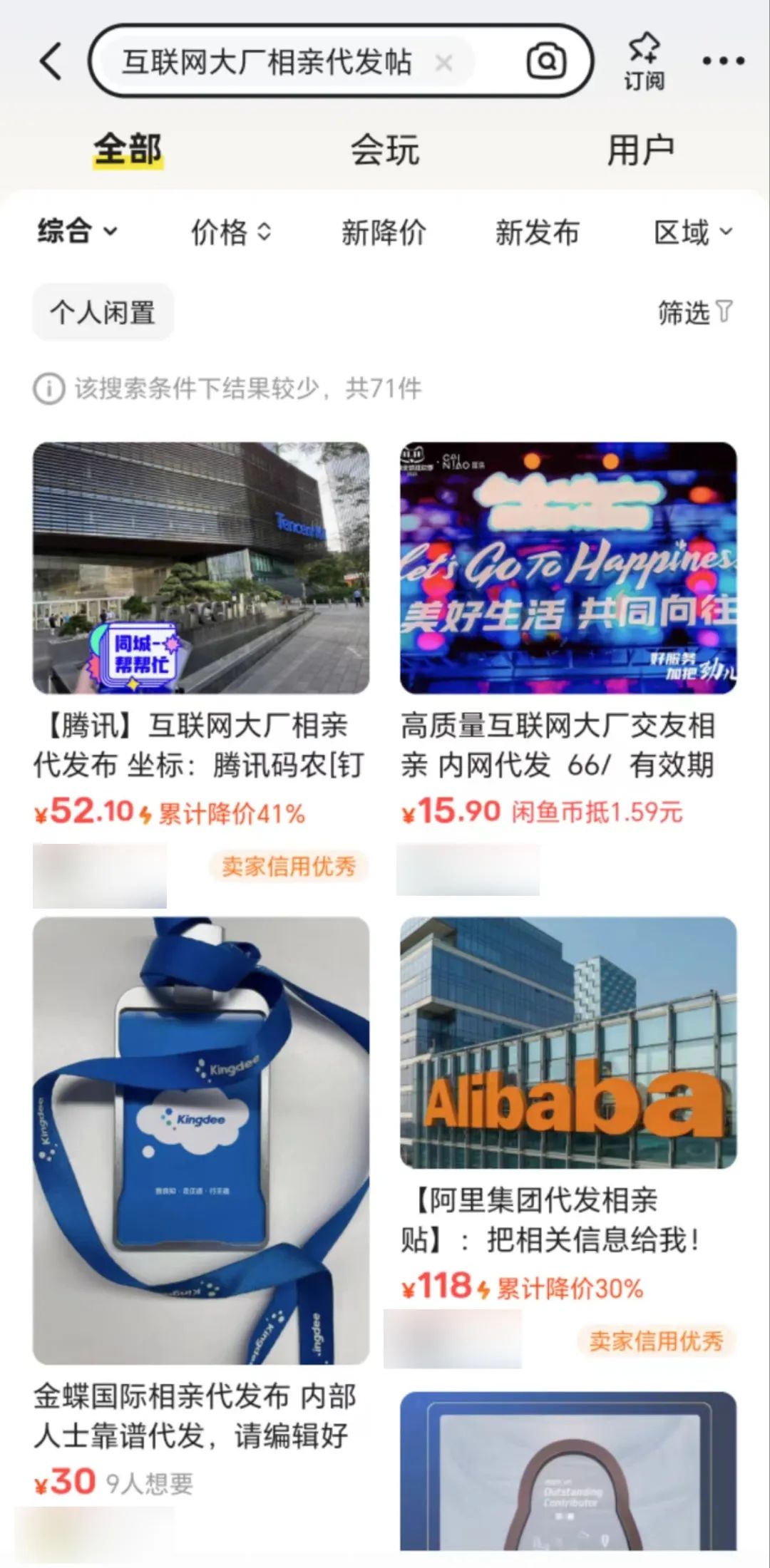Open the 金蝶国际相亲代发布 listing

201,1140
